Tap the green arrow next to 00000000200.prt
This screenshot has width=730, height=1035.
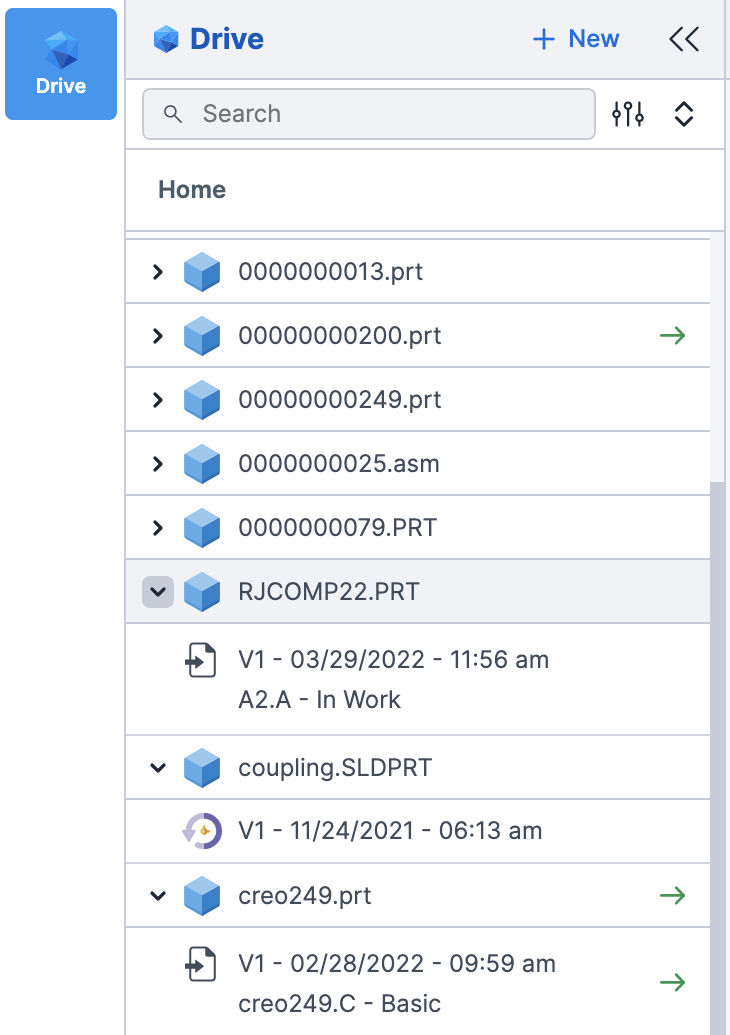point(673,336)
